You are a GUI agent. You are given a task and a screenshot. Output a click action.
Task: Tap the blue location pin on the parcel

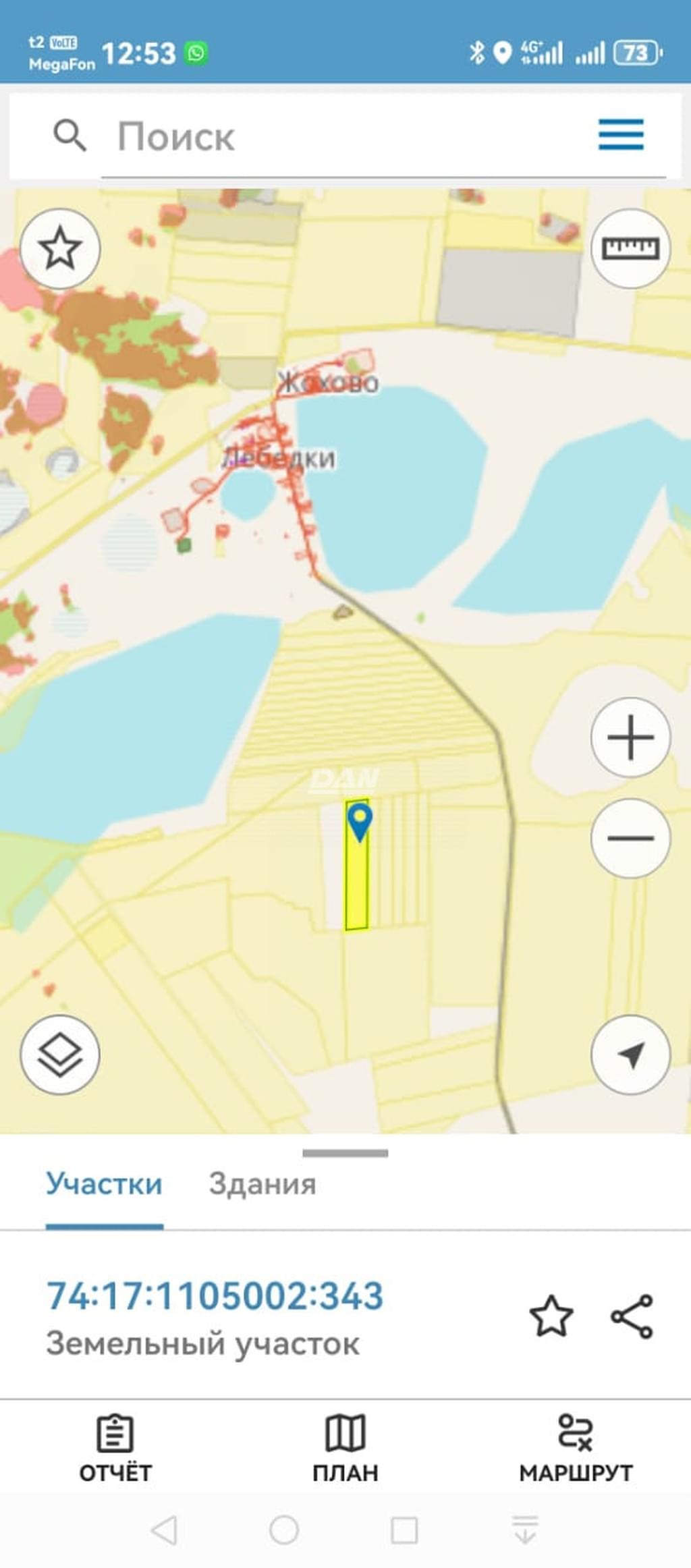tap(360, 818)
